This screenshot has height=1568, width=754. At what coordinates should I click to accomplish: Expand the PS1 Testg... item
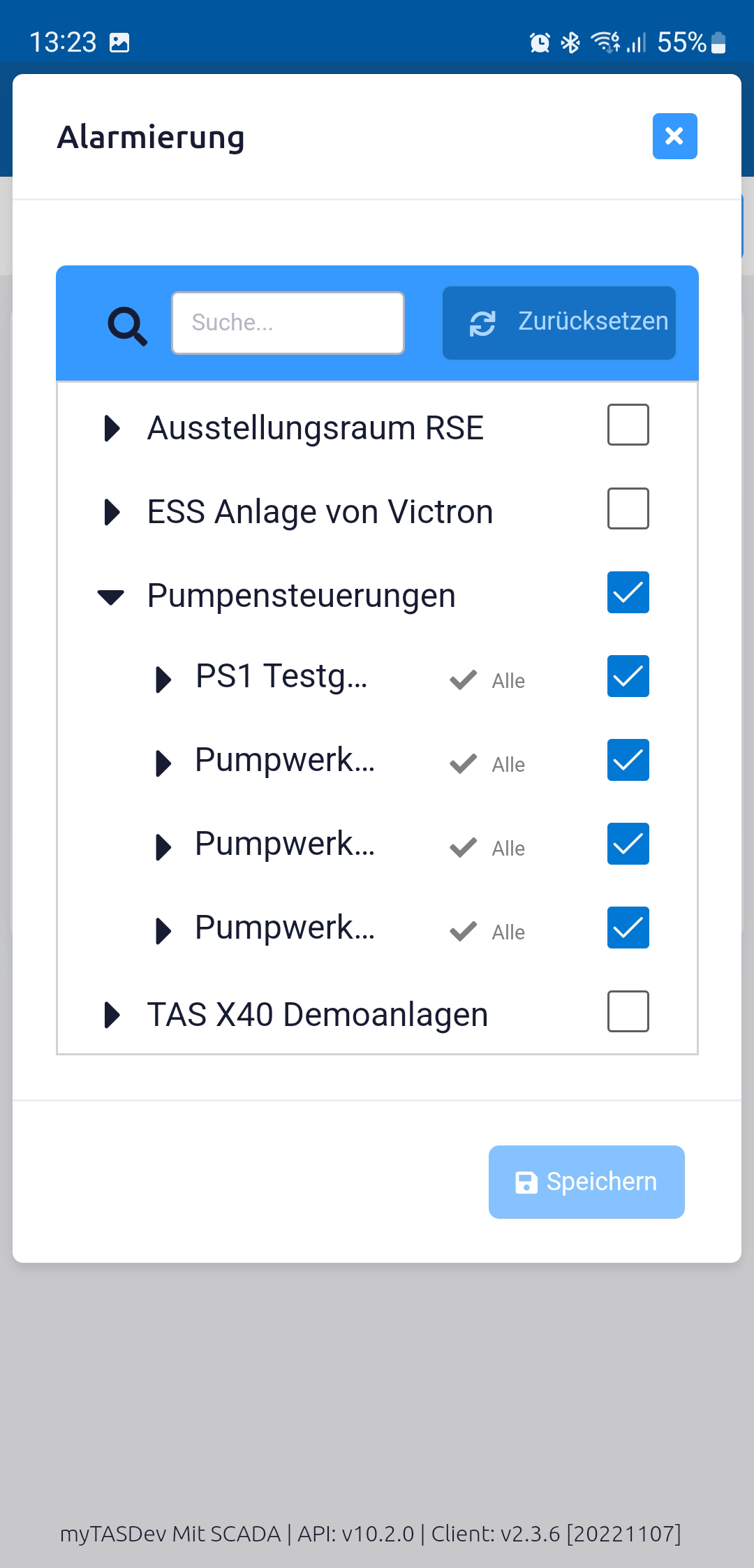tap(163, 680)
